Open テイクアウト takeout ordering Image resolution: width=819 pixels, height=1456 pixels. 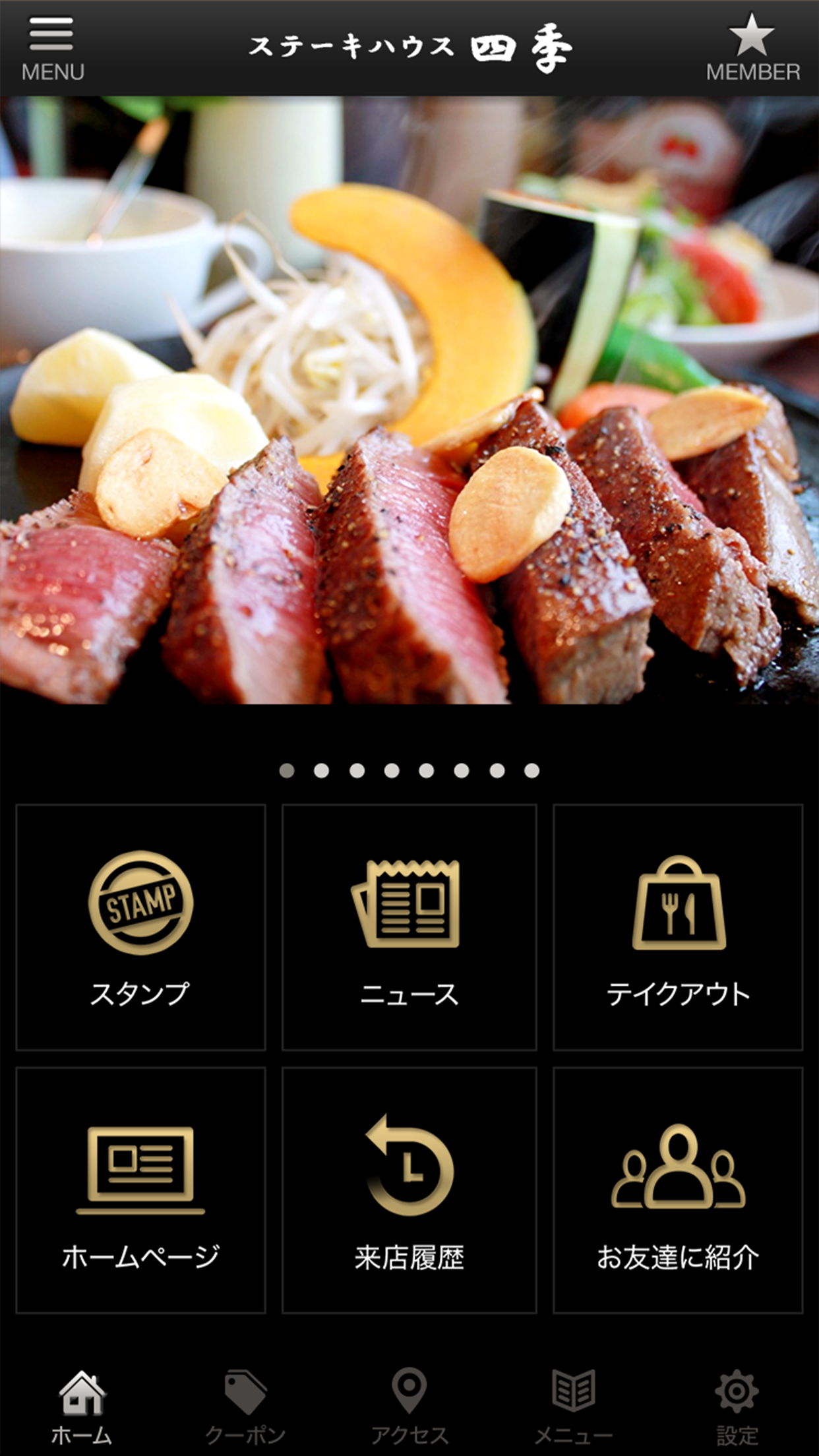pos(678,926)
